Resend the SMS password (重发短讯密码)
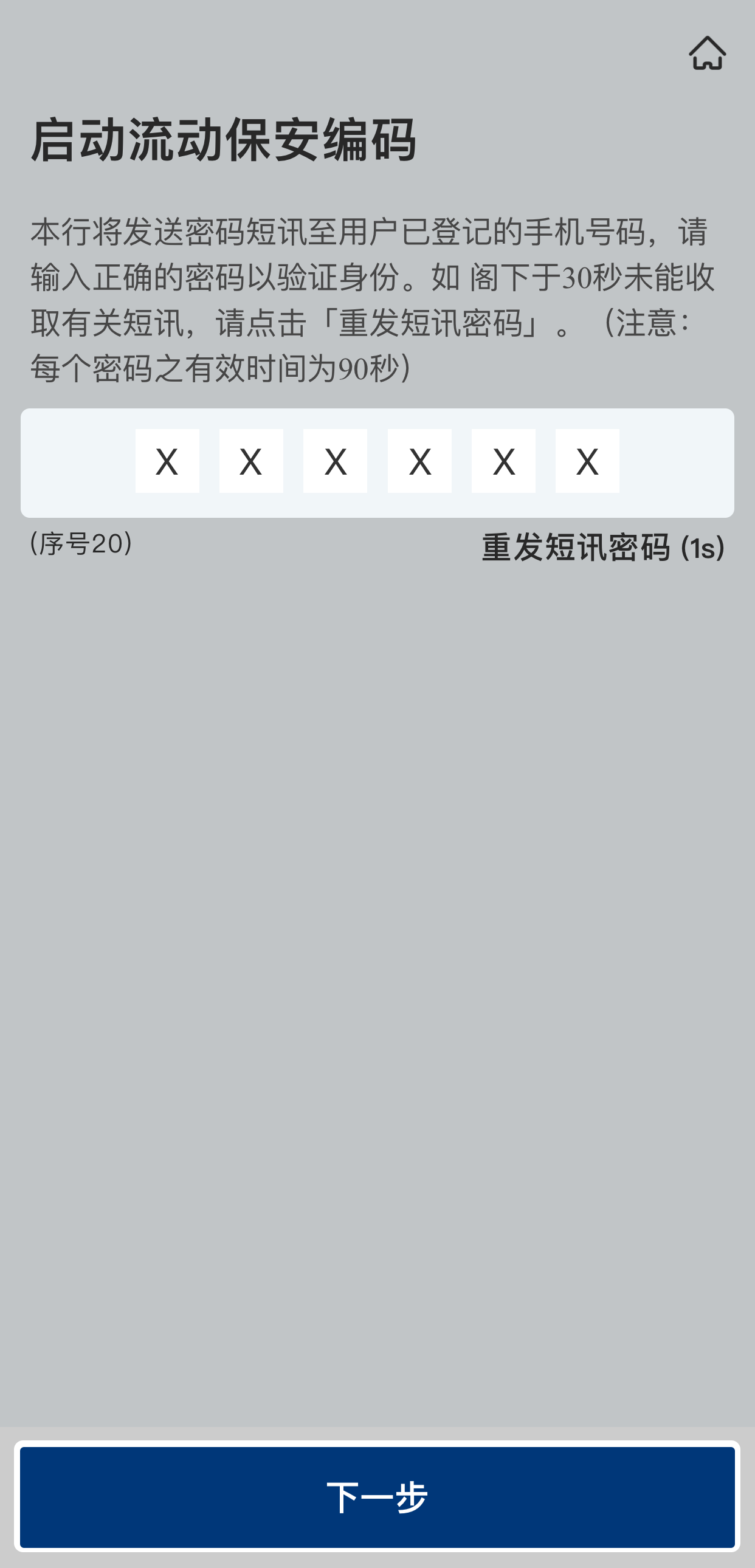755x1568 pixels. 602,547
